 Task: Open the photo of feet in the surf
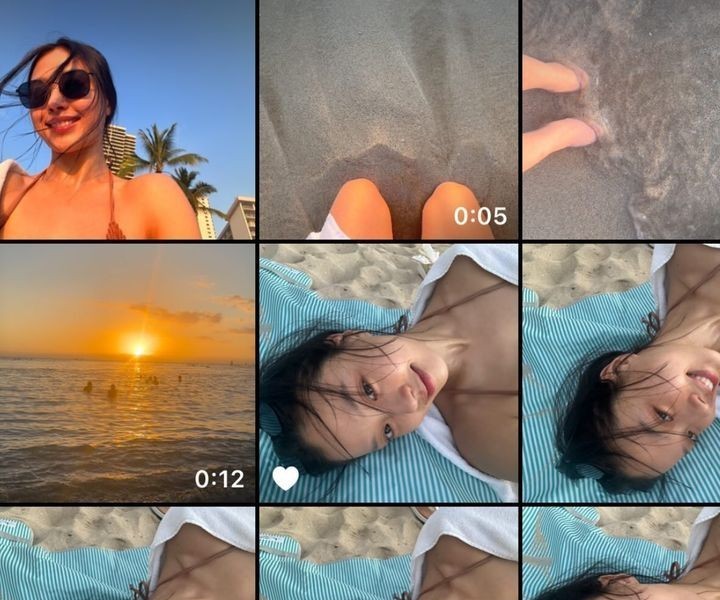point(621,120)
